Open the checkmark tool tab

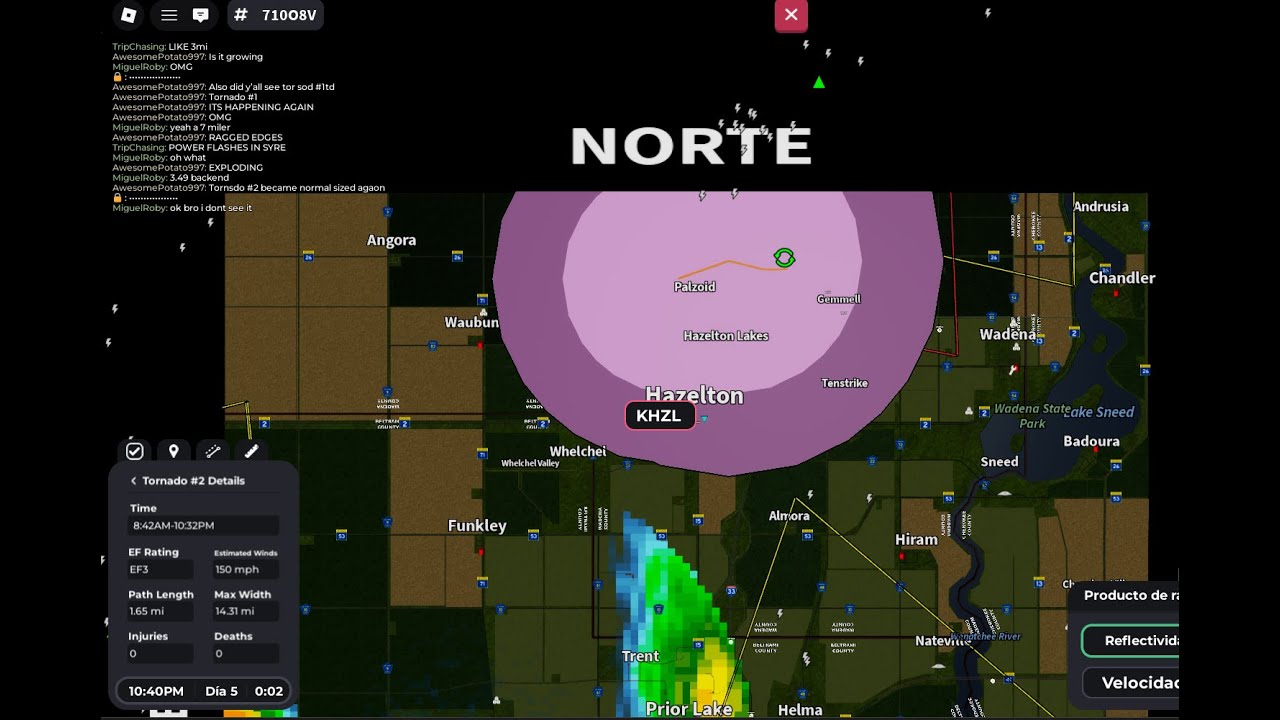click(x=135, y=451)
